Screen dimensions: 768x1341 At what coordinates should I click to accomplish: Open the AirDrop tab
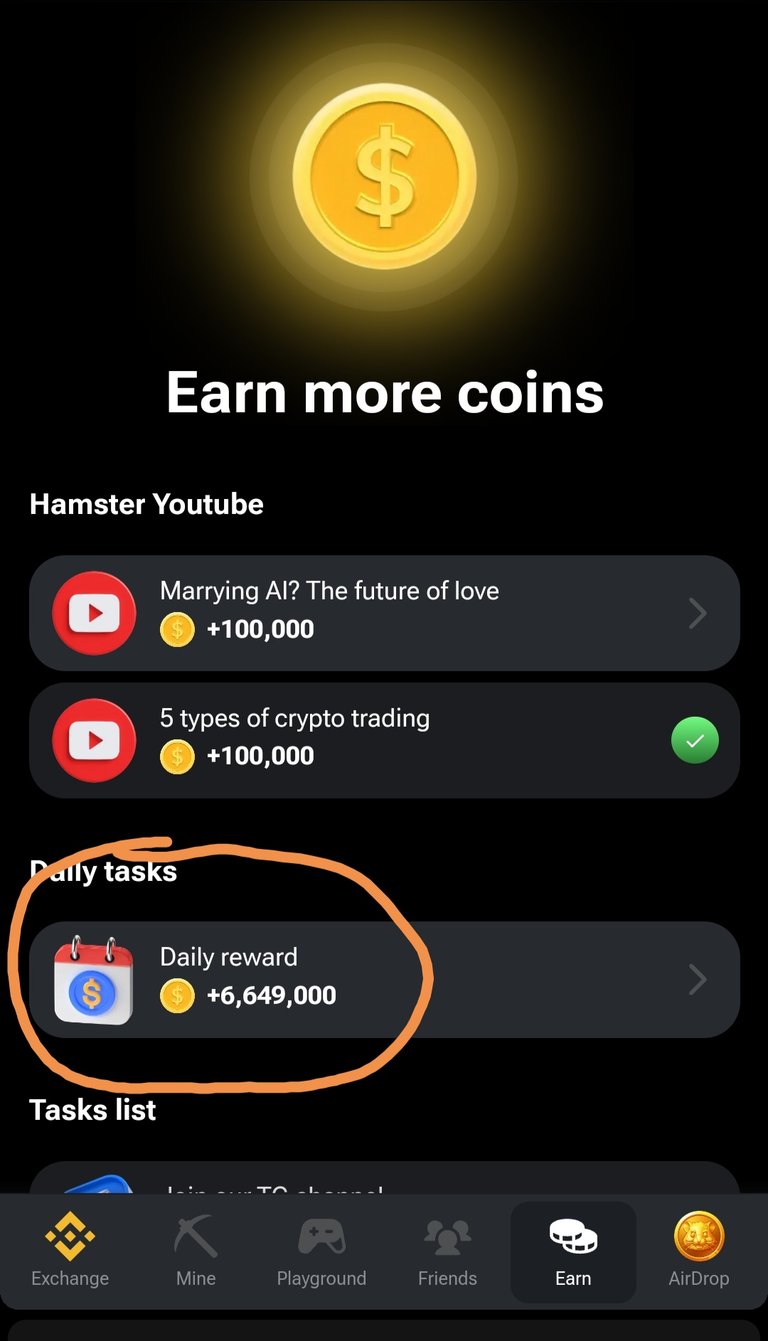[699, 1251]
